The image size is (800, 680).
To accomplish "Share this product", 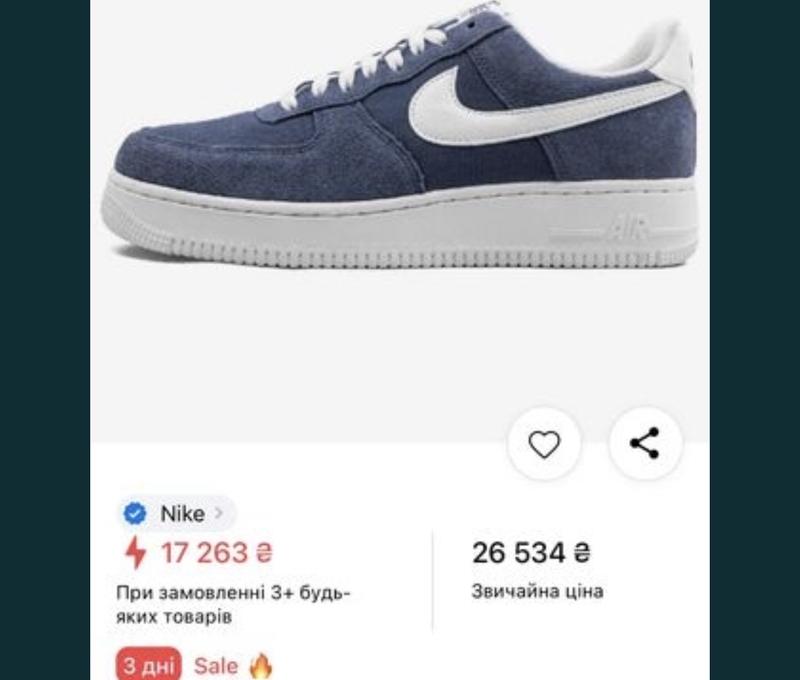I will pos(645,443).
